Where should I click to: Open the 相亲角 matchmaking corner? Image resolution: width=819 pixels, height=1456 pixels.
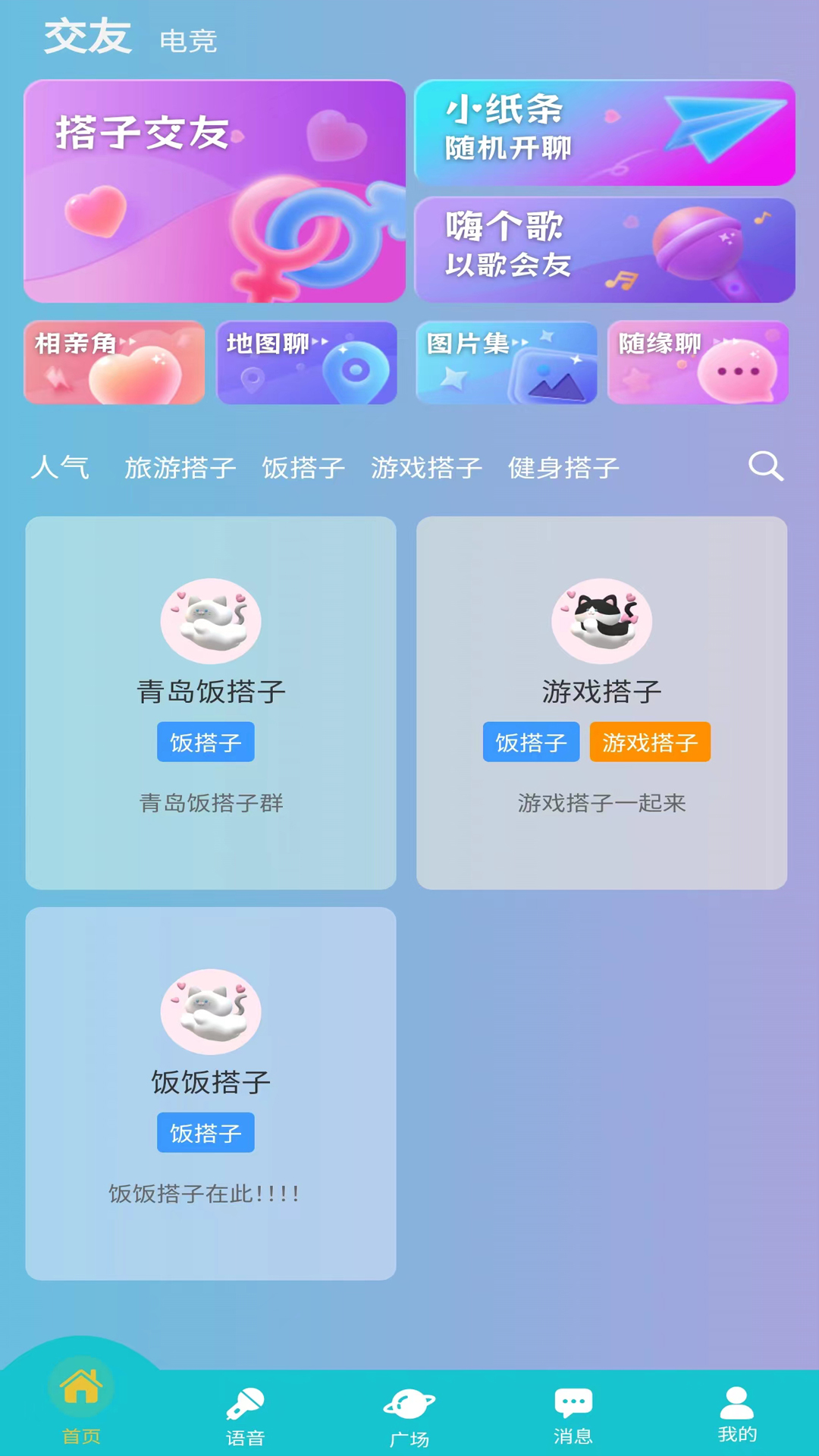click(x=114, y=362)
